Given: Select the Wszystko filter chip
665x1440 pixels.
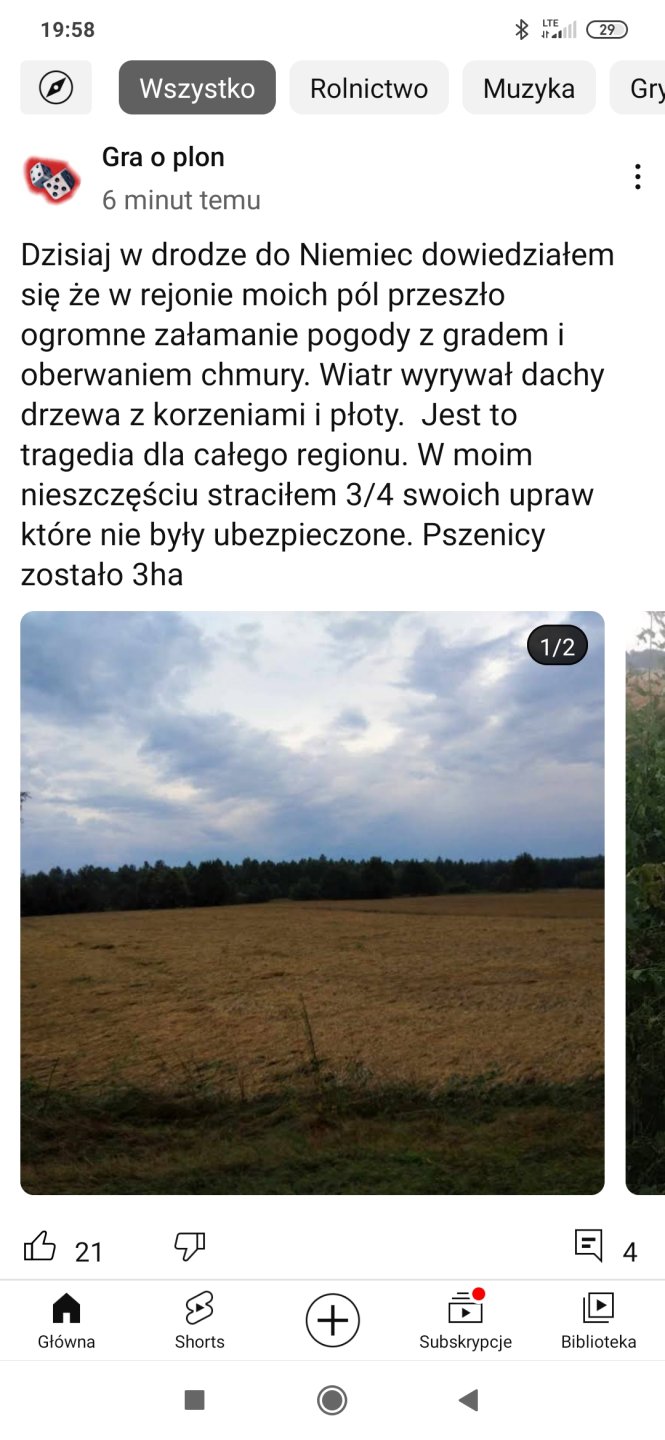Looking at the screenshot, I should (197, 88).
